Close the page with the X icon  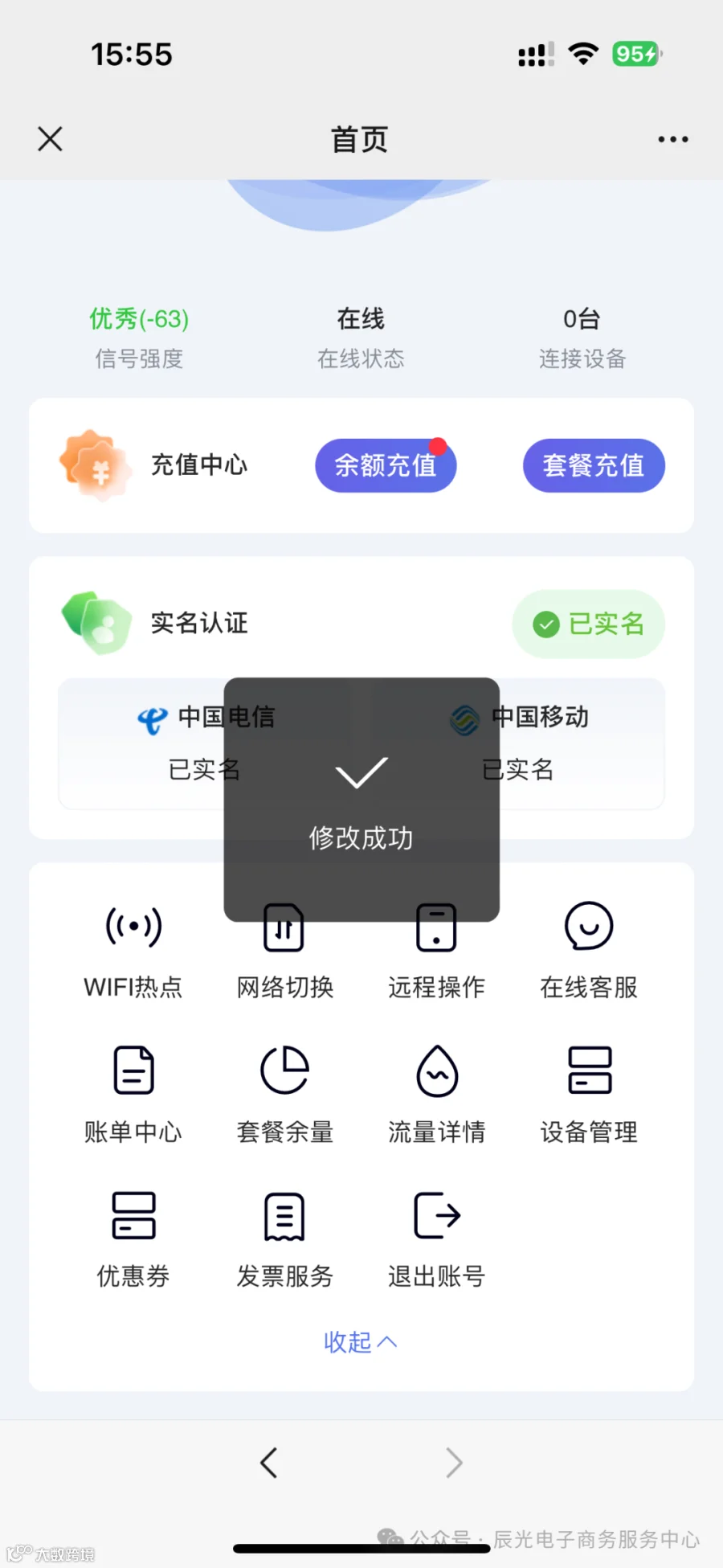point(50,139)
